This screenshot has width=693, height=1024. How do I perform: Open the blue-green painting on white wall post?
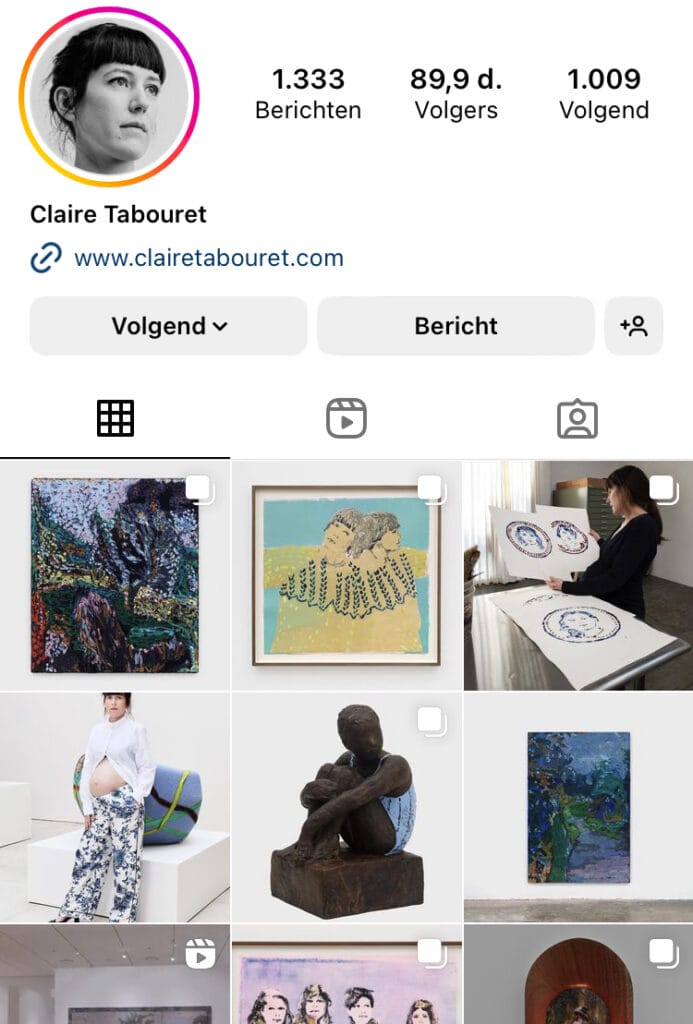click(578, 807)
